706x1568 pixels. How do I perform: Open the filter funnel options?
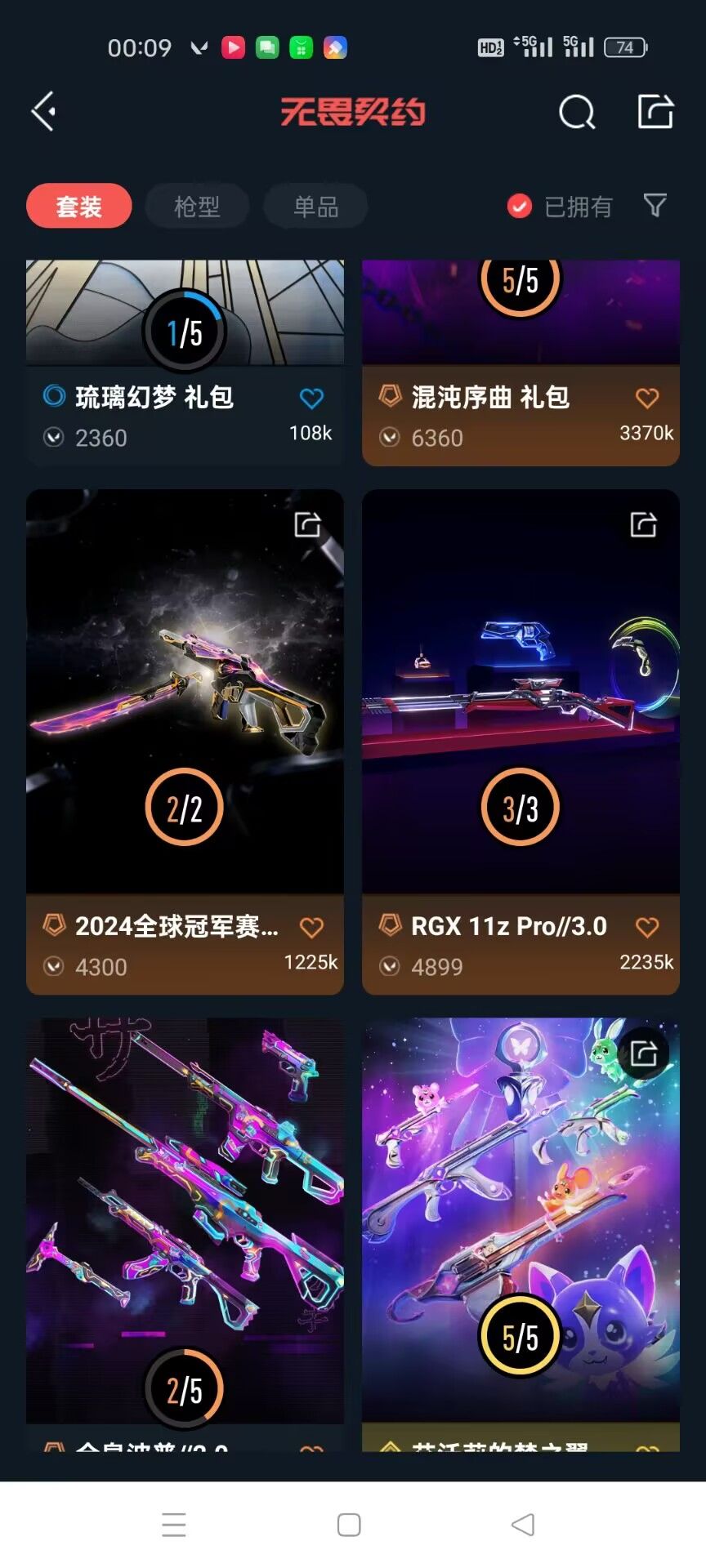[x=655, y=206]
